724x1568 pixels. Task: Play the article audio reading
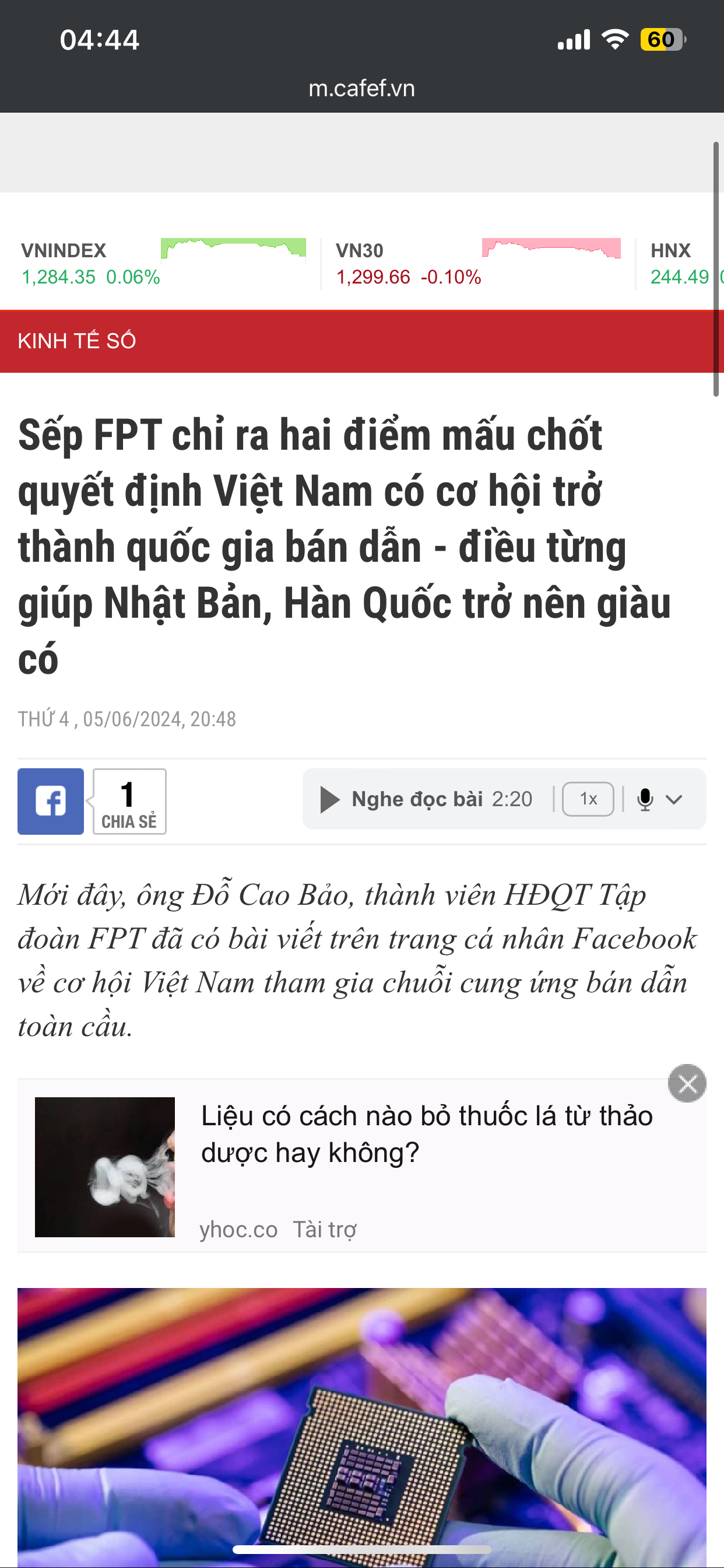(x=331, y=799)
